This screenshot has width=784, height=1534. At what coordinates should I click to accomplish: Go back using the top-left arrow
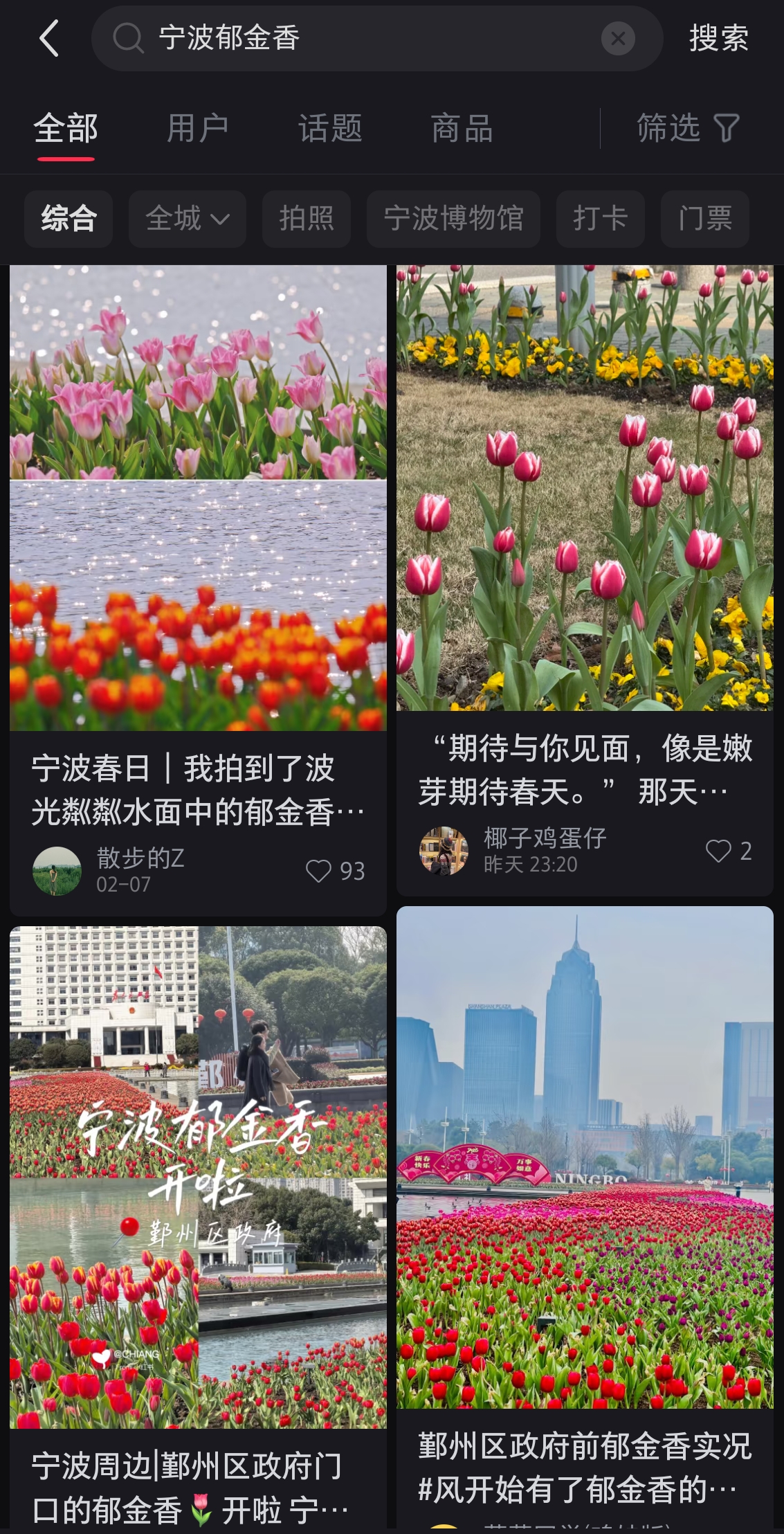click(x=49, y=38)
